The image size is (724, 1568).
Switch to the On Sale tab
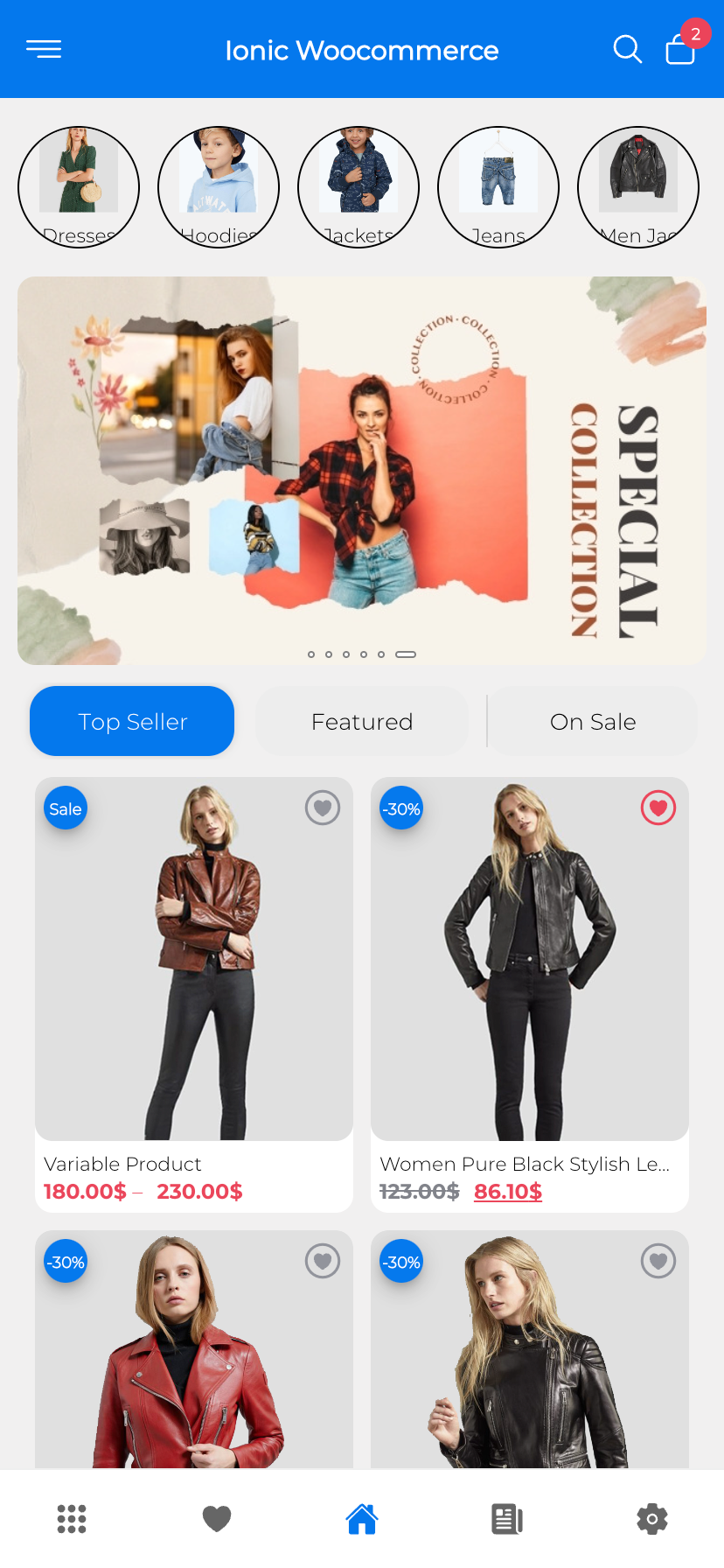(593, 721)
